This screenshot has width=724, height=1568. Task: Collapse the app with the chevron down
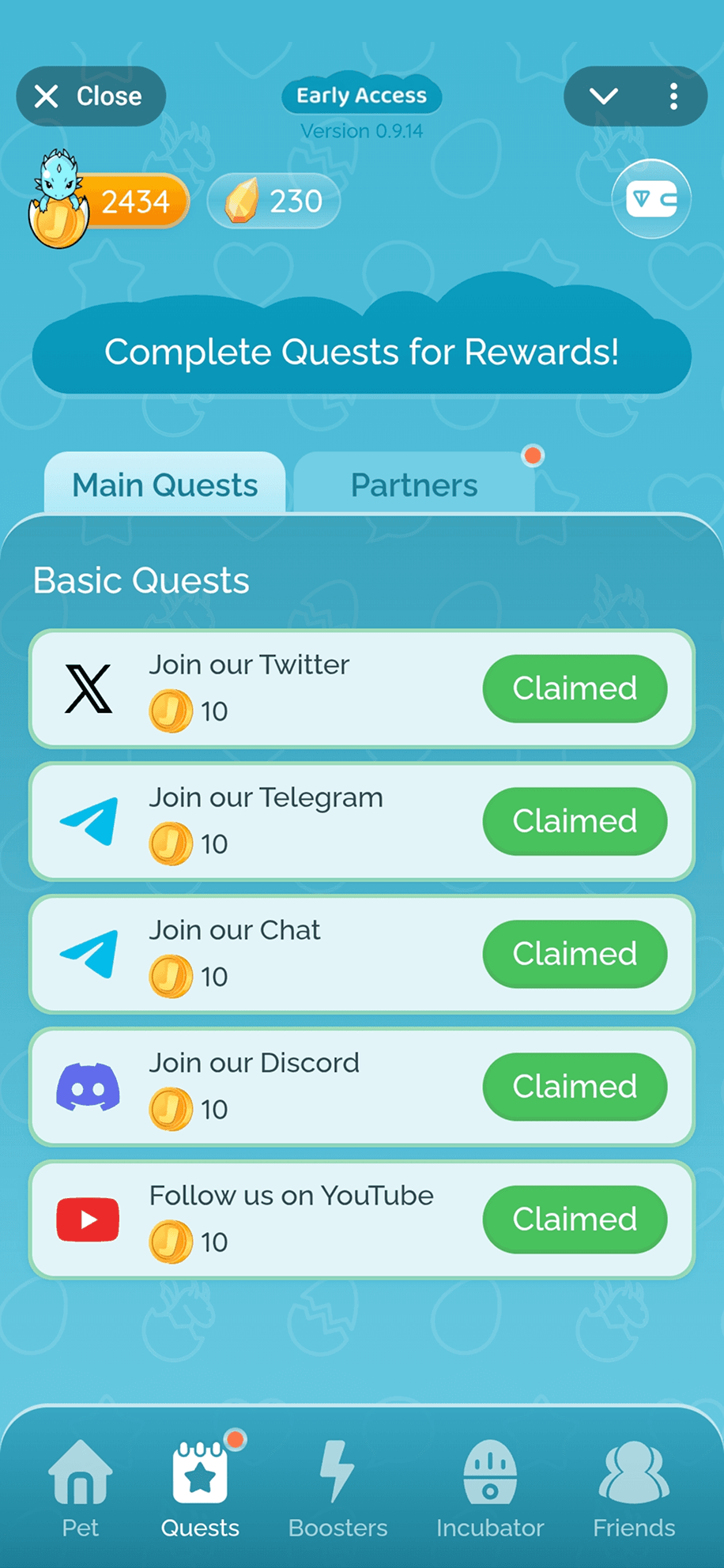tap(604, 96)
